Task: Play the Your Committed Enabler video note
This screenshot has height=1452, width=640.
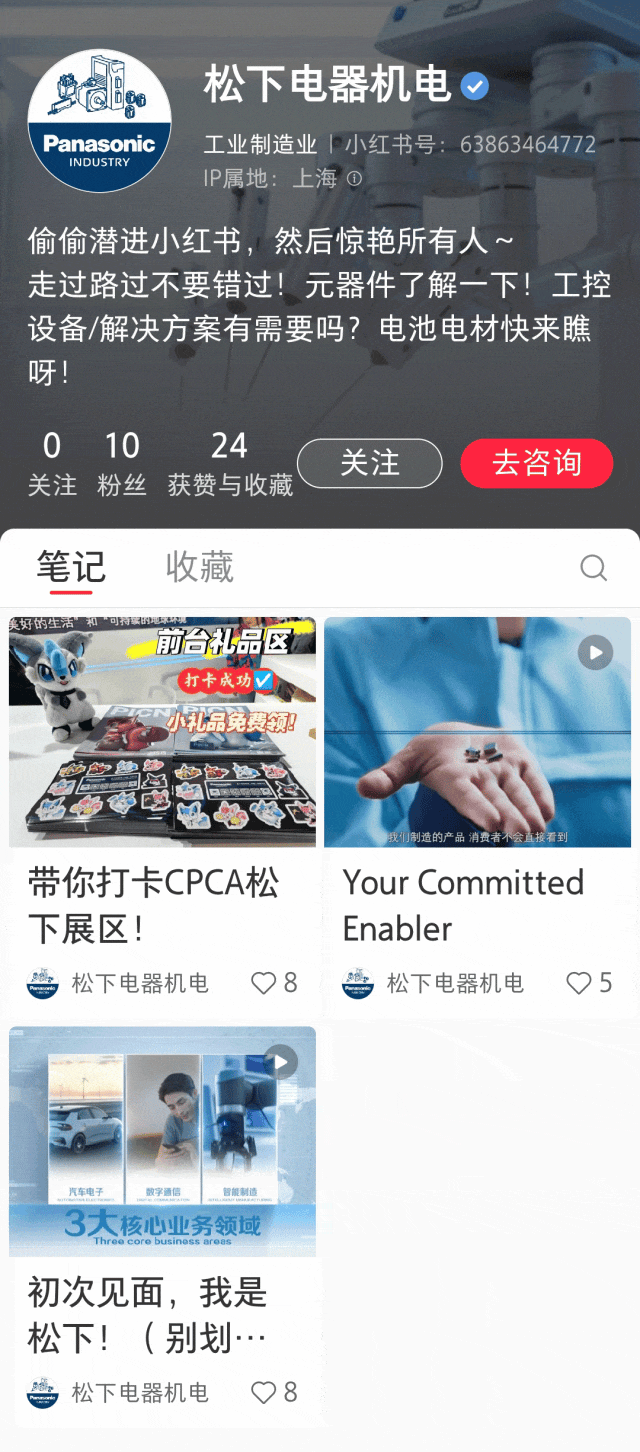Action: click(477, 732)
